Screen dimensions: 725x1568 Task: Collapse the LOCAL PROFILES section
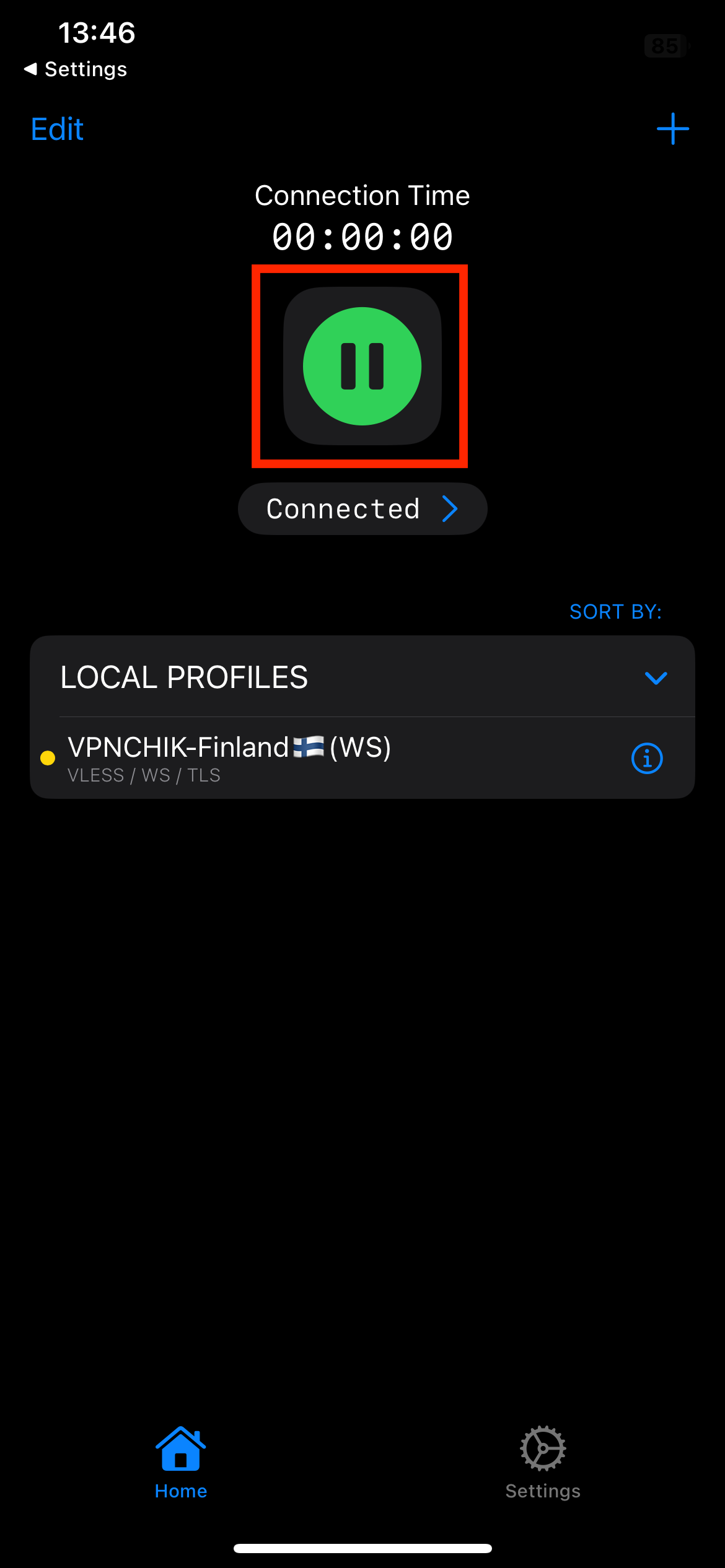click(656, 677)
